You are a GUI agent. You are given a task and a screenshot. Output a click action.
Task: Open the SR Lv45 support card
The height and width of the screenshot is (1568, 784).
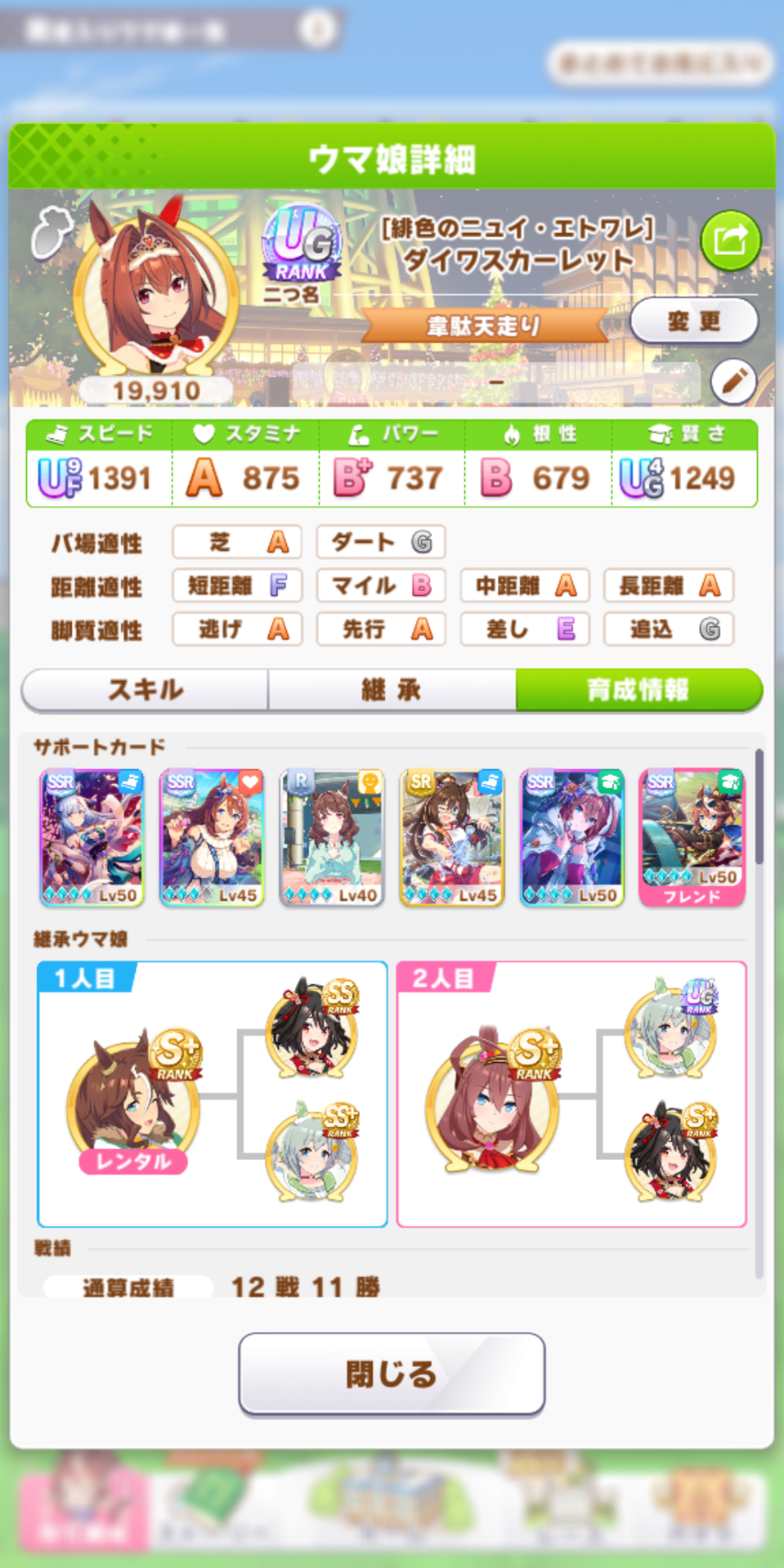point(452,837)
